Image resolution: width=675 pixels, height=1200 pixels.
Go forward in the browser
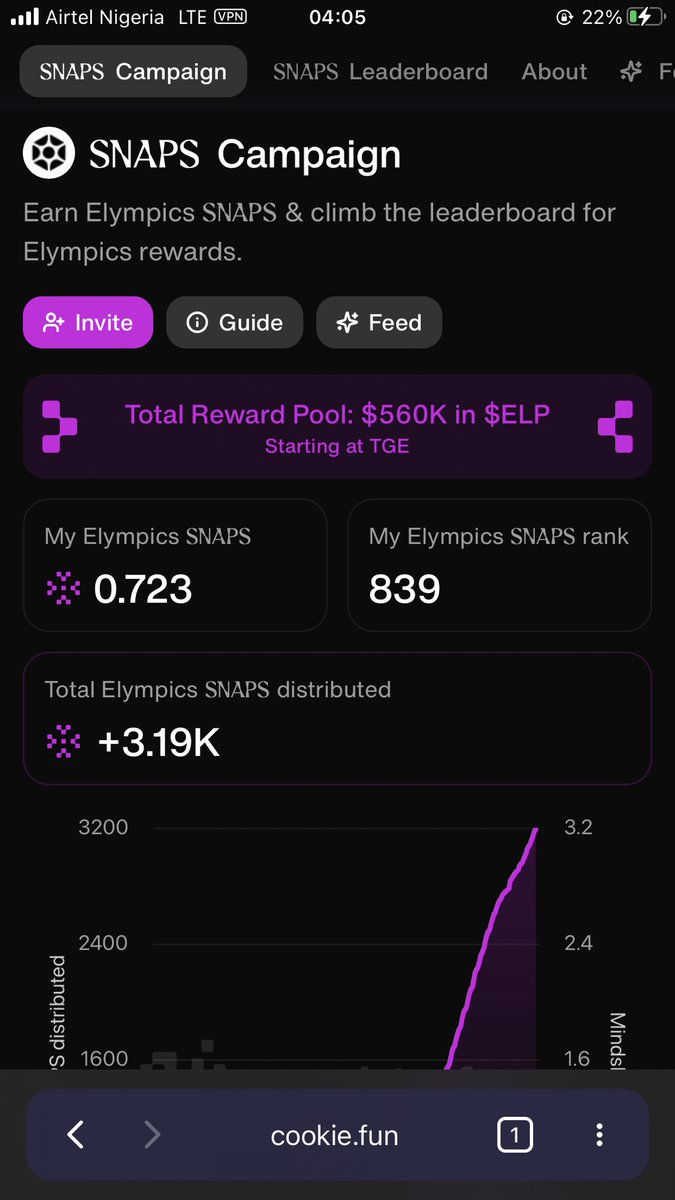pos(152,1134)
